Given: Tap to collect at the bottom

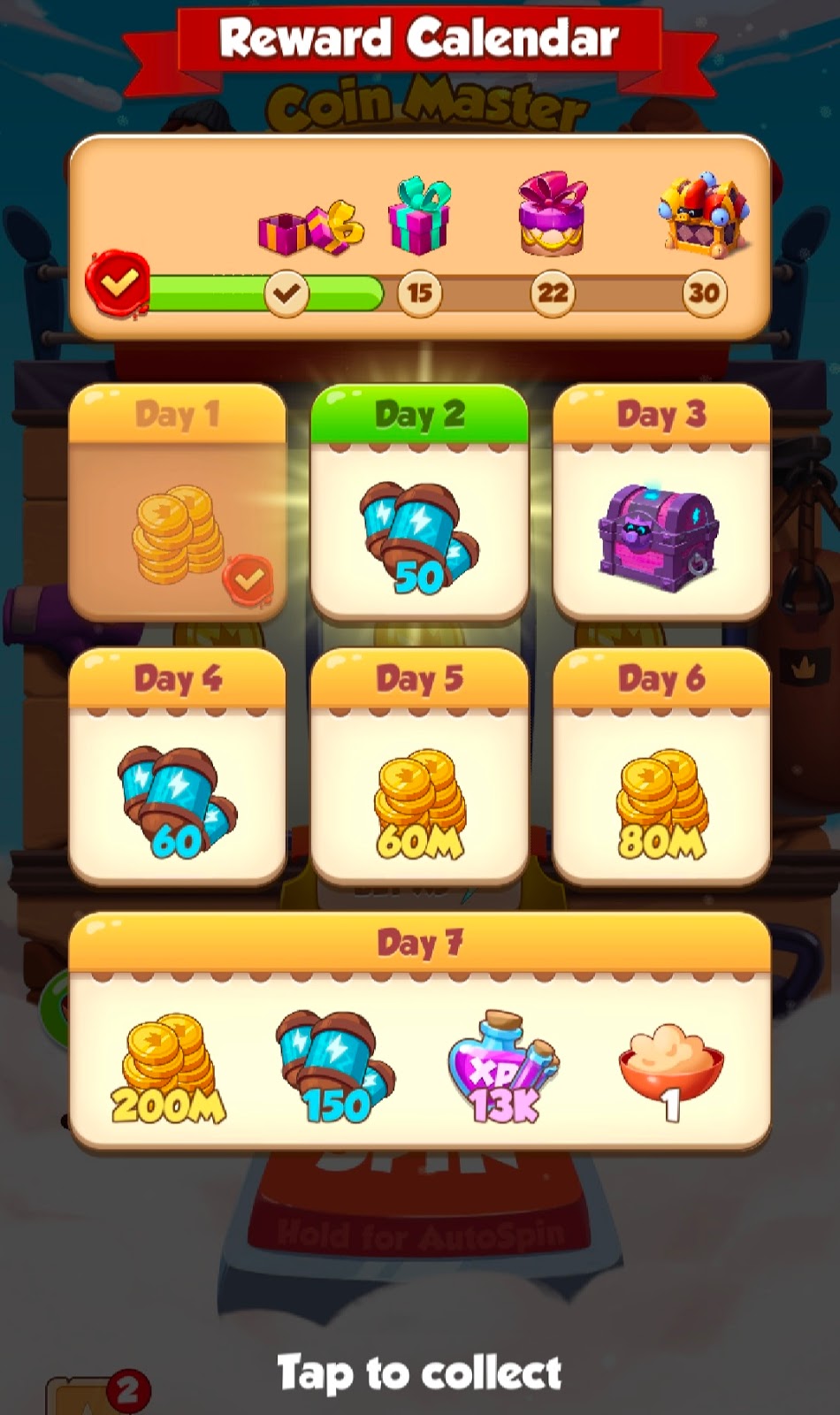Looking at the screenshot, I should [419, 1373].
